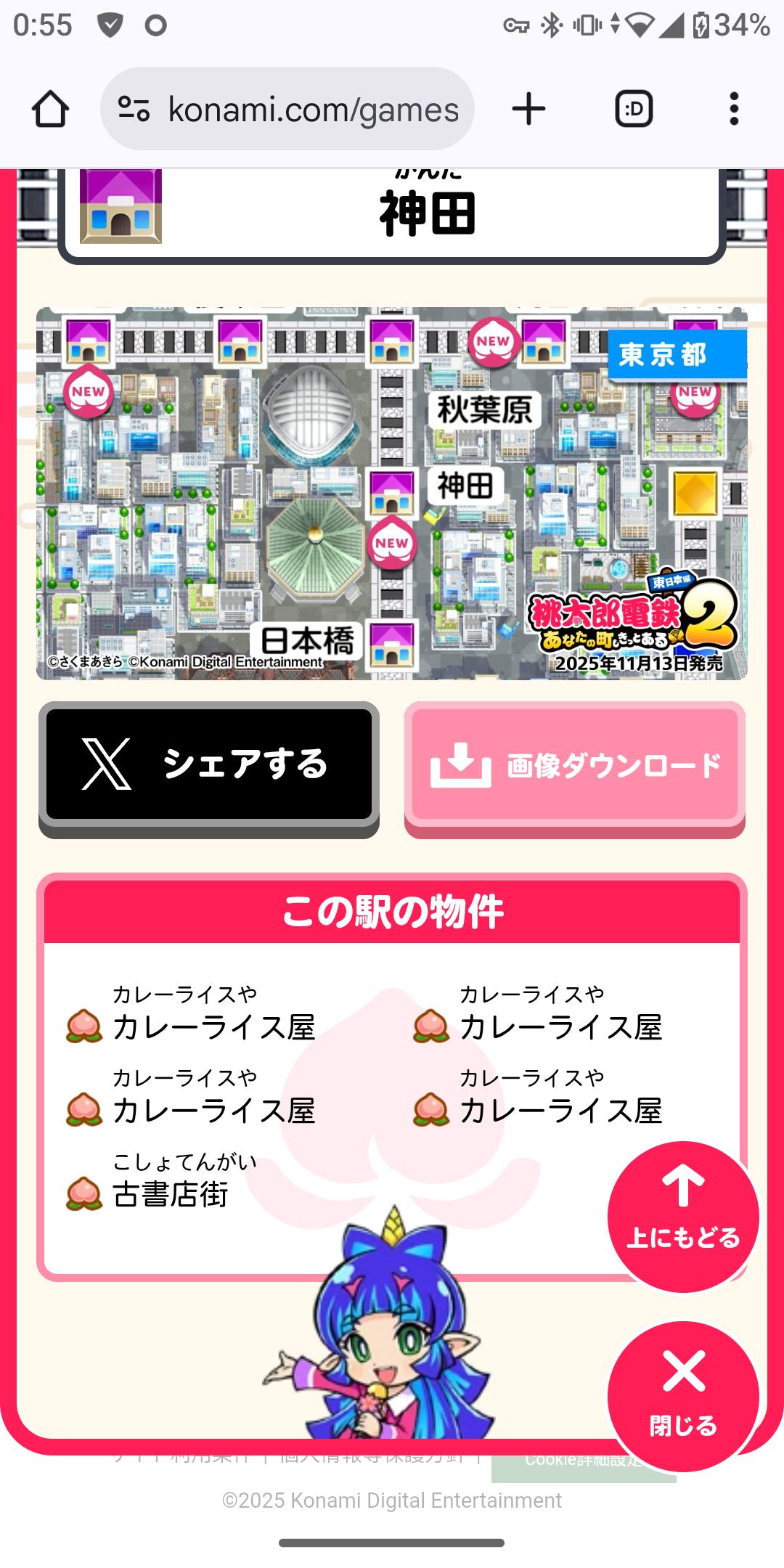Share the 神田 map on X
The width and height of the screenshot is (784, 1568).
click(209, 764)
